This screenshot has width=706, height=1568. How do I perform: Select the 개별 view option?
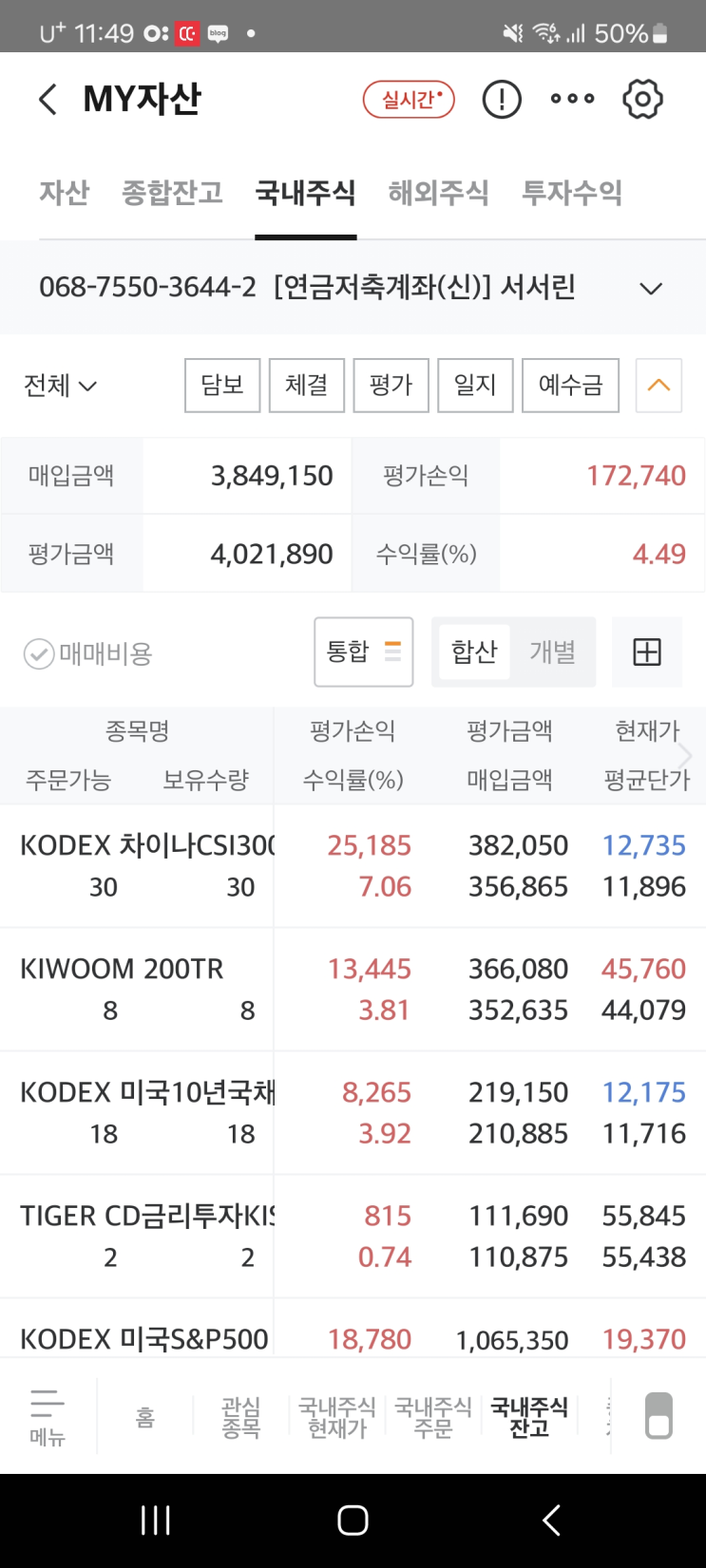click(x=552, y=652)
